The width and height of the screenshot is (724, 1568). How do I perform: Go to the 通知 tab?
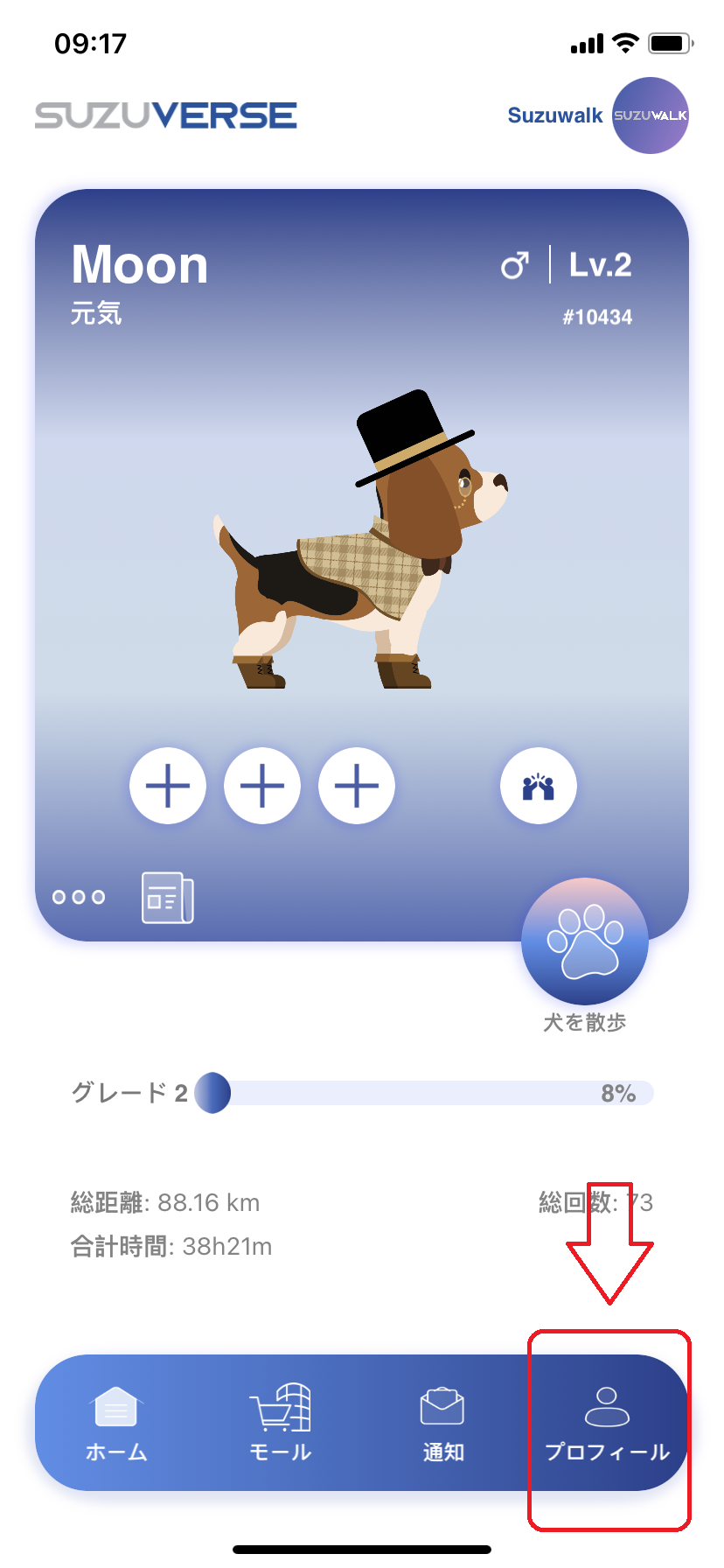coord(443,1424)
